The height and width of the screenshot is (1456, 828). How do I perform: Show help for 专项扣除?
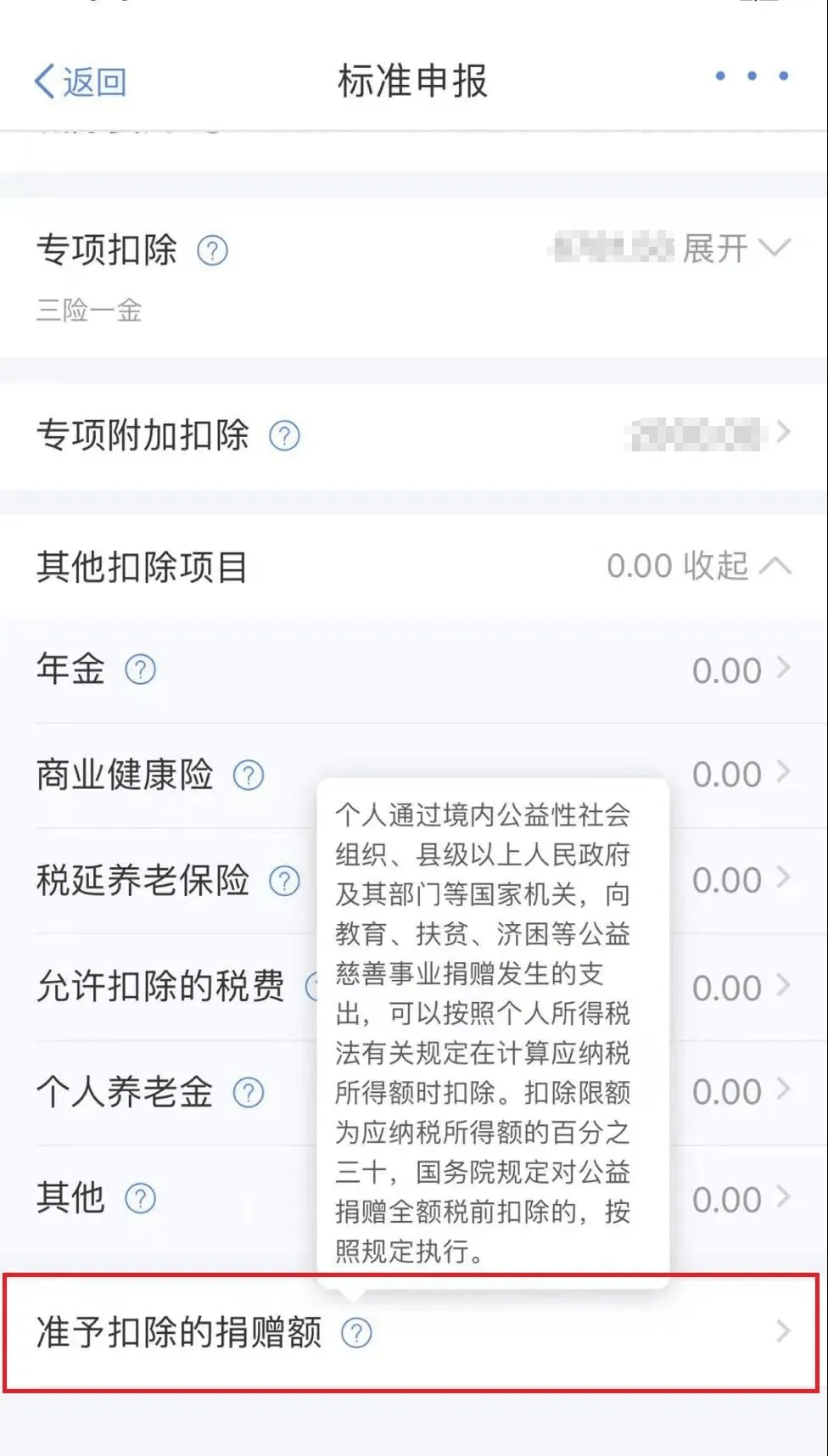click(x=212, y=250)
